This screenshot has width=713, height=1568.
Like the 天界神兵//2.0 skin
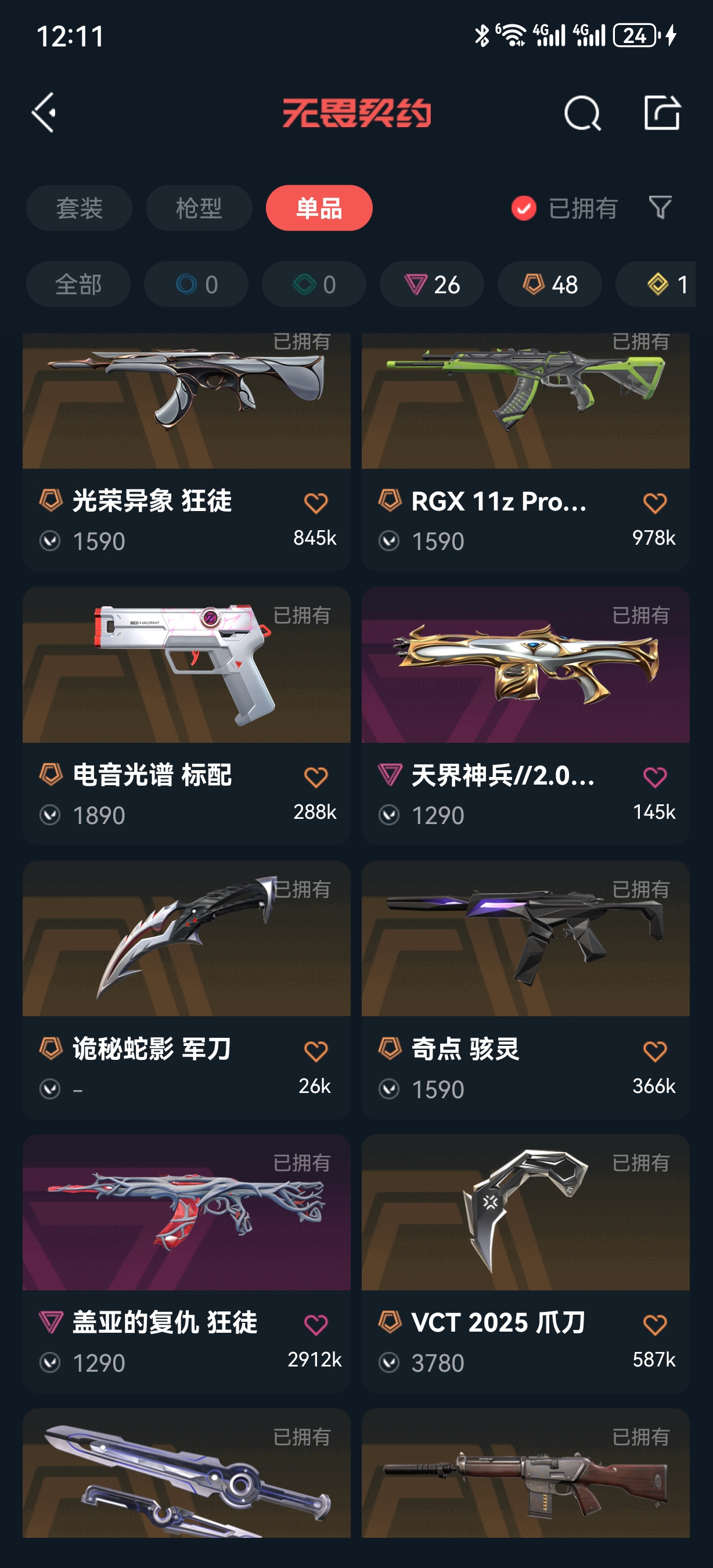[654, 777]
